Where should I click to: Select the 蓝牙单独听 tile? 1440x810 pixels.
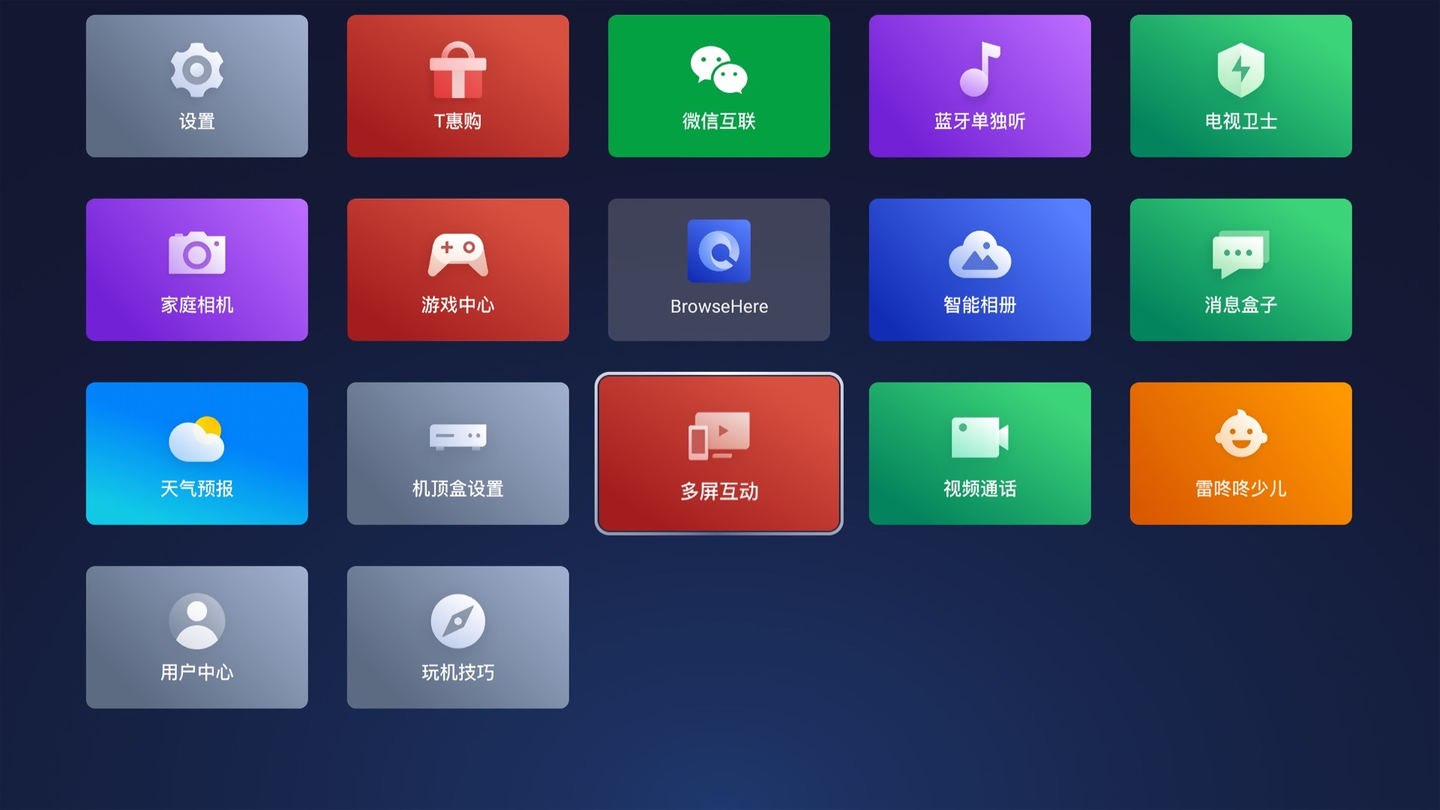[980, 86]
